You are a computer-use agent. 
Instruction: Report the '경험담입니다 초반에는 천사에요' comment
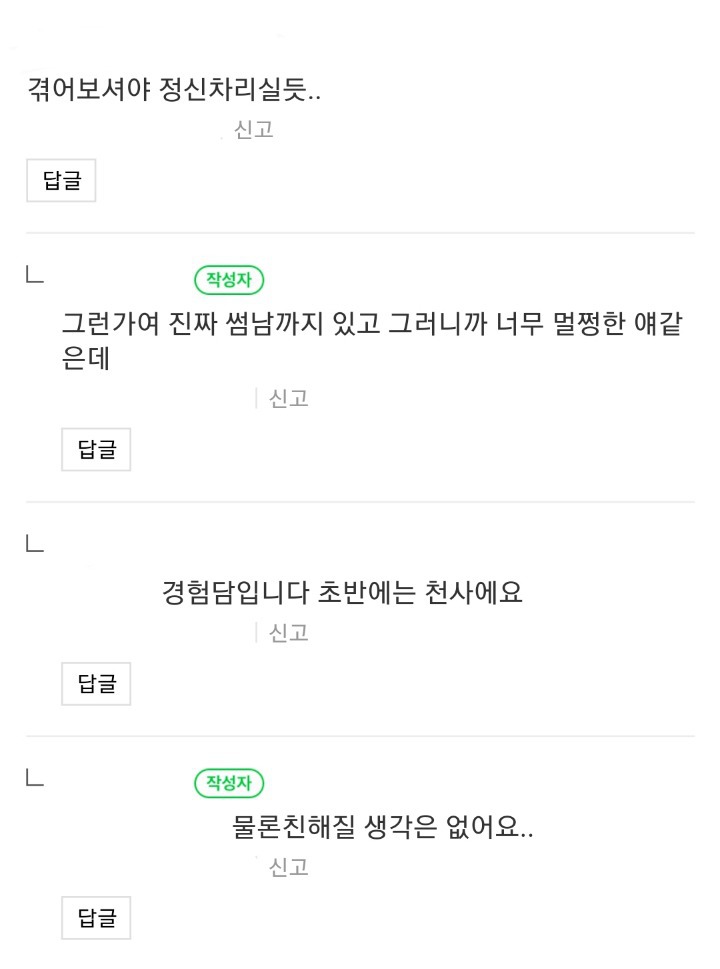[x=289, y=632]
